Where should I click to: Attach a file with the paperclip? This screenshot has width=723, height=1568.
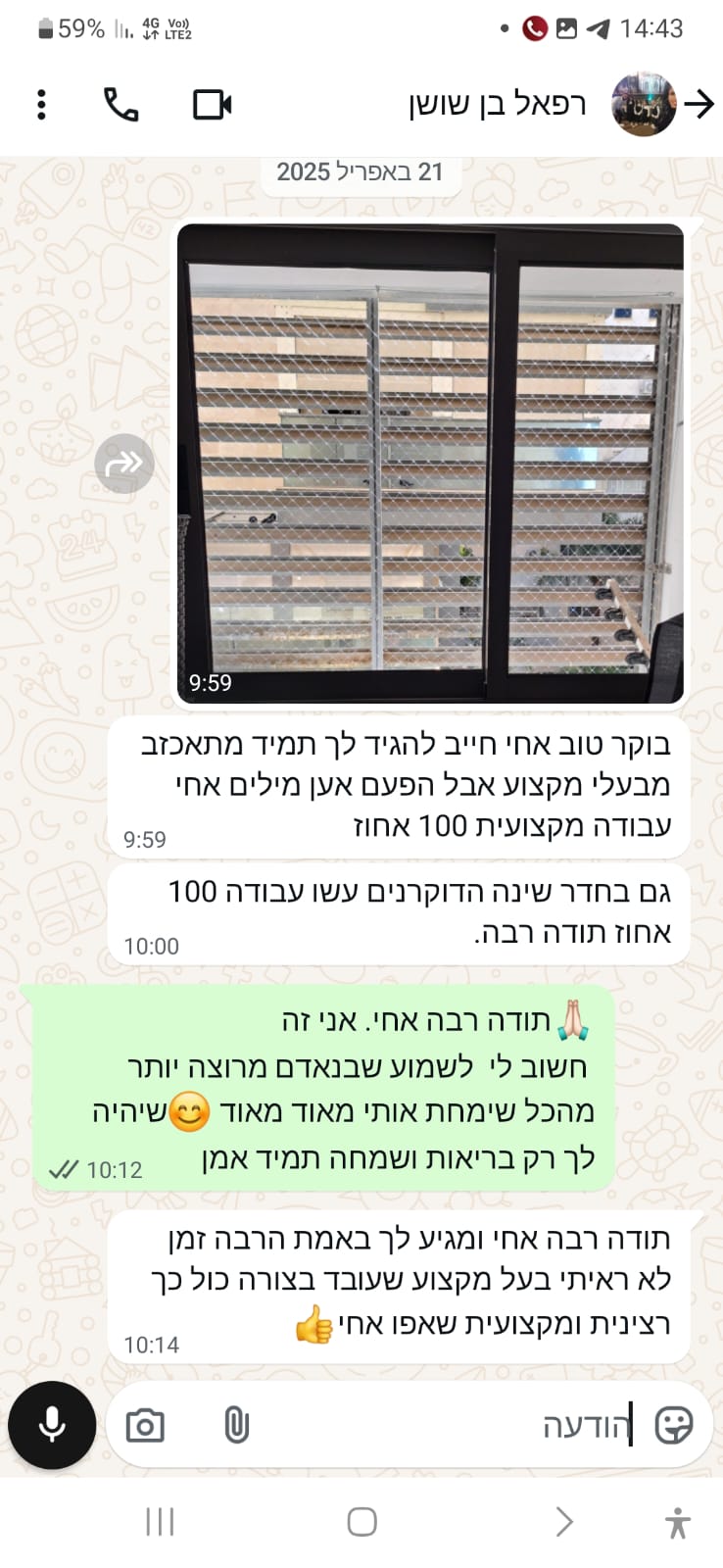pyautogui.click(x=236, y=1425)
